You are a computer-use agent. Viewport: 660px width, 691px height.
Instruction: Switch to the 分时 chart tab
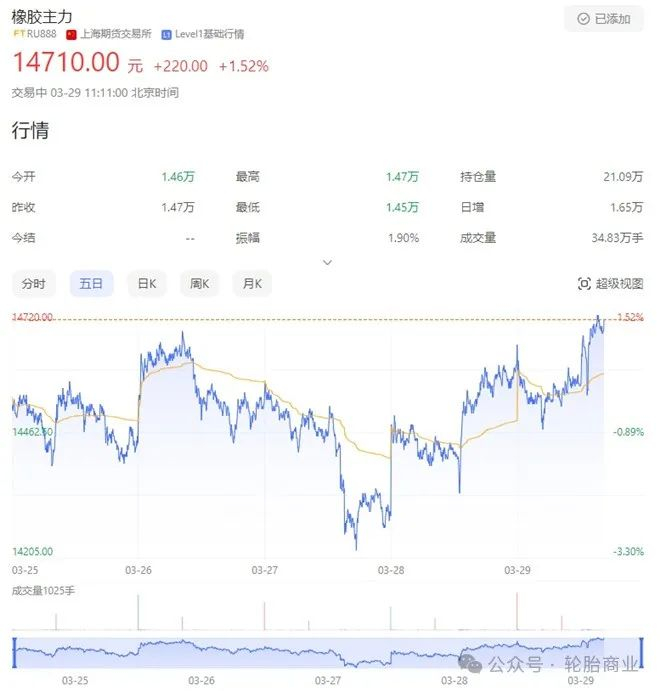pyautogui.click(x=34, y=283)
